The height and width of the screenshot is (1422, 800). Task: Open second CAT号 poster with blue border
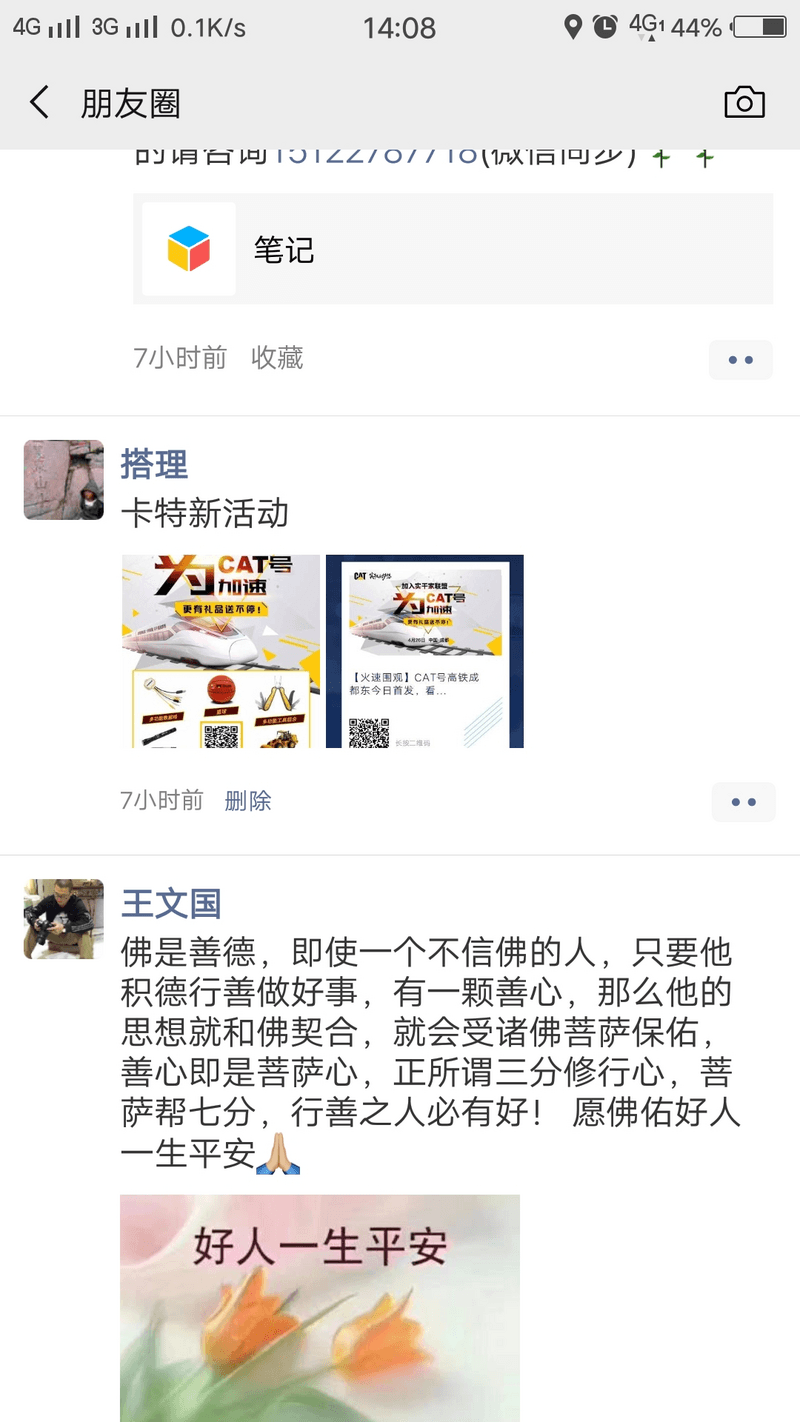click(425, 651)
